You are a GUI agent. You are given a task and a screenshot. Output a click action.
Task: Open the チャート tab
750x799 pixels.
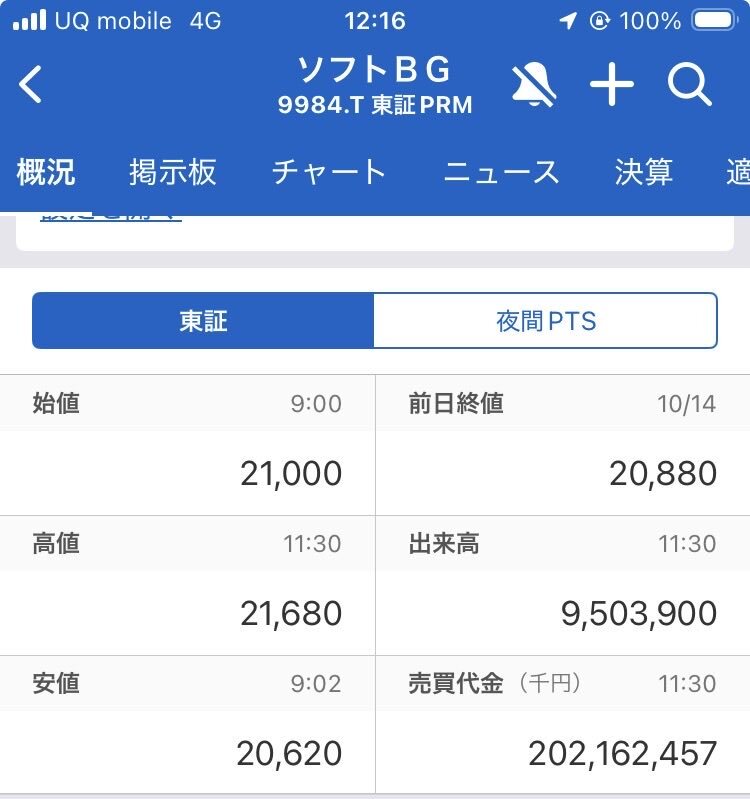tap(329, 172)
